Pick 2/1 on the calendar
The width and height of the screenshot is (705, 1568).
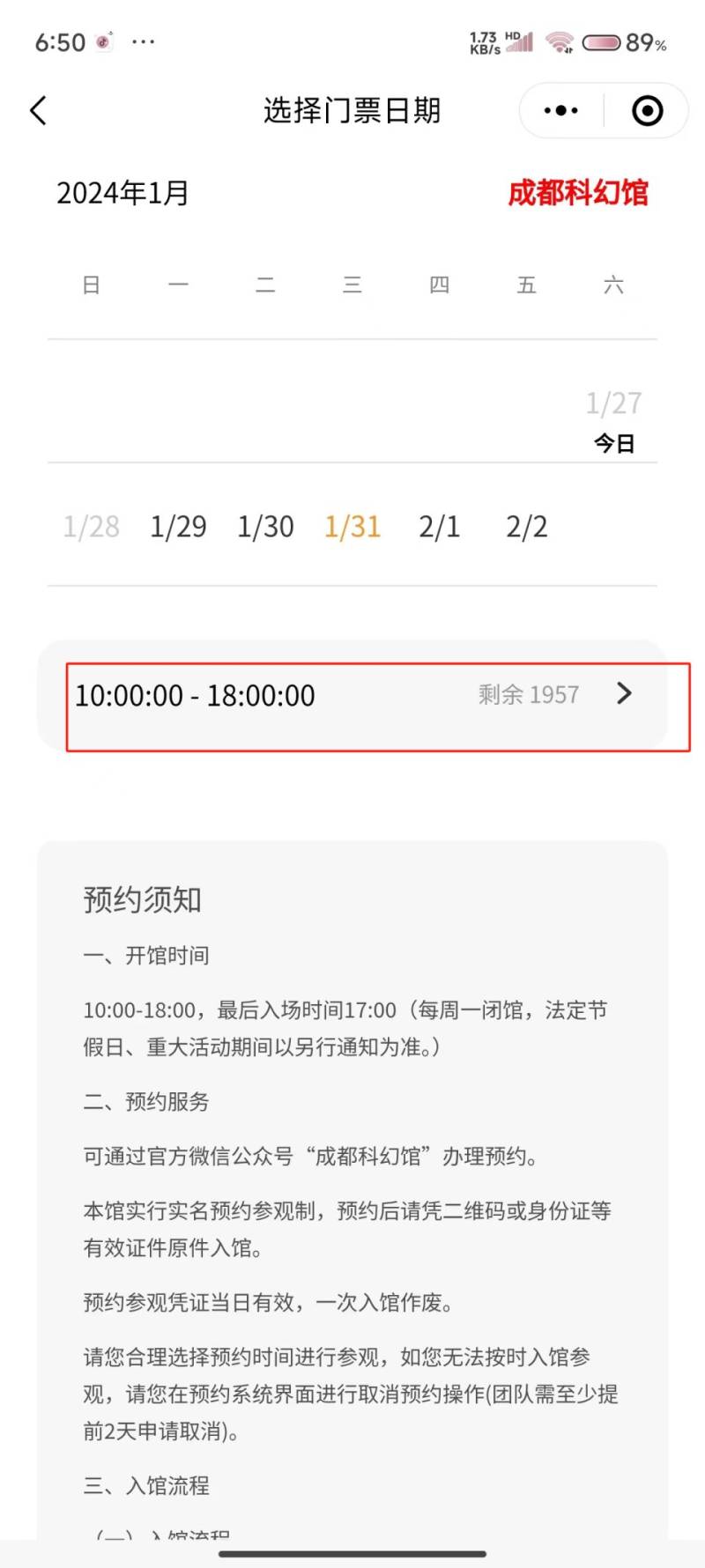(439, 527)
